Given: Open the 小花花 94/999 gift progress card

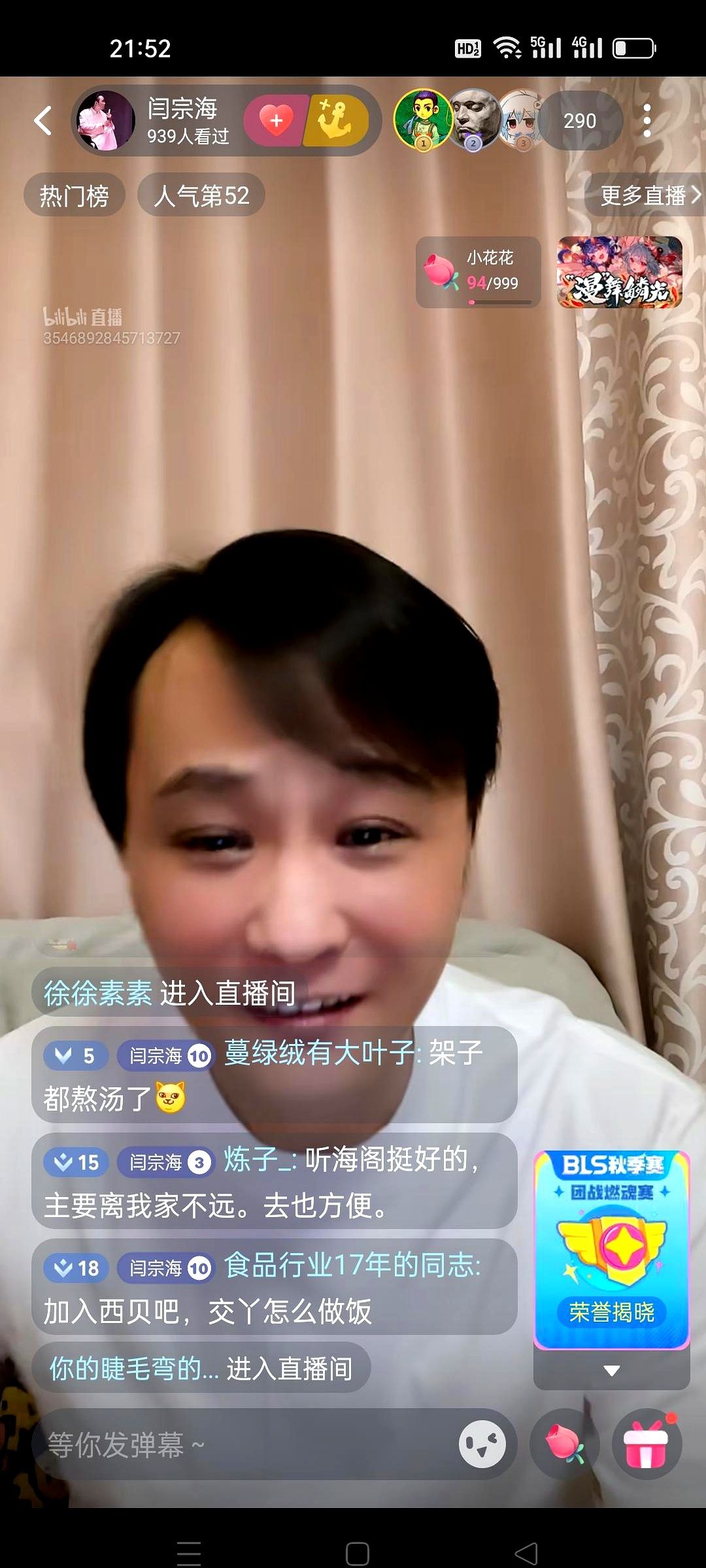Looking at the screenshot, I should [479, 272].
